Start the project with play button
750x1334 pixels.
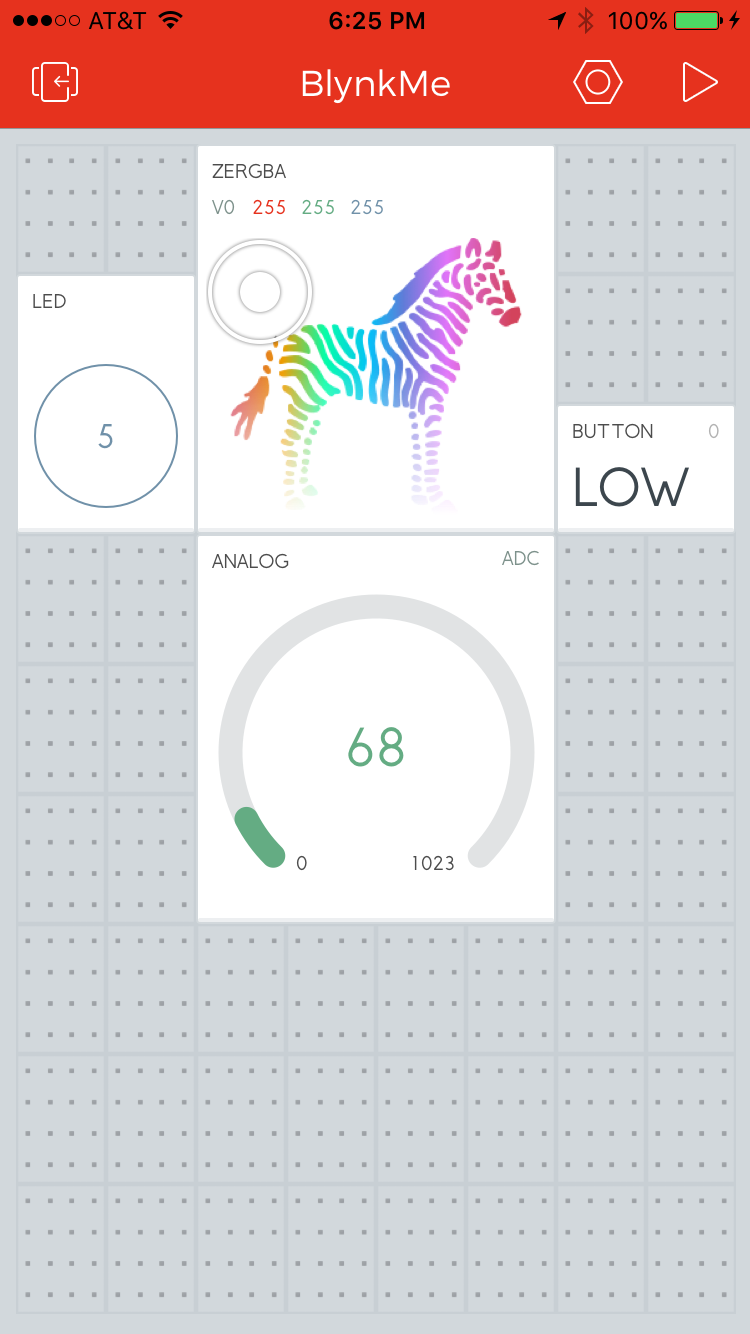pos(699,82)
